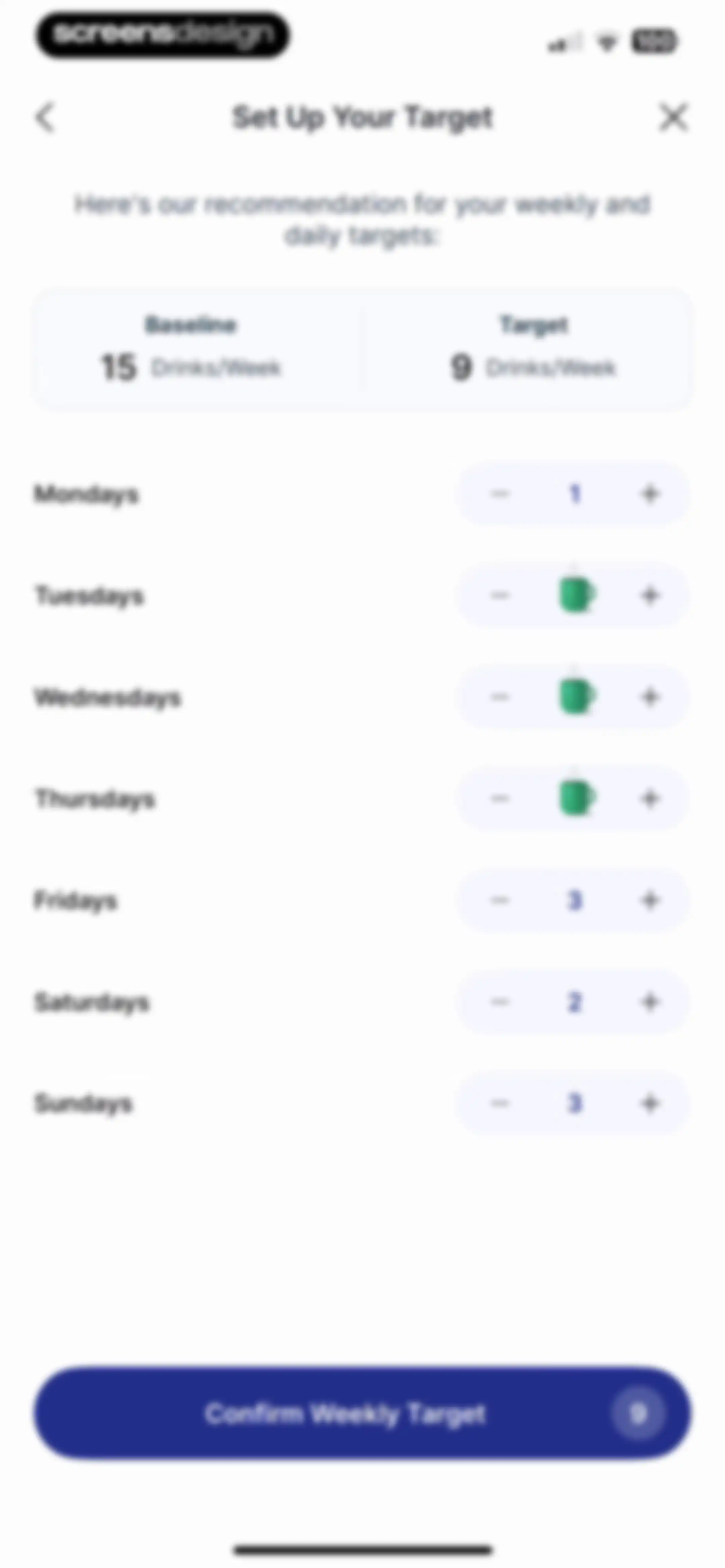The width and height of the screenshot is (725, 1568).
Task: Raise Fridays drink target by one
Action: [x=650, y=900]
